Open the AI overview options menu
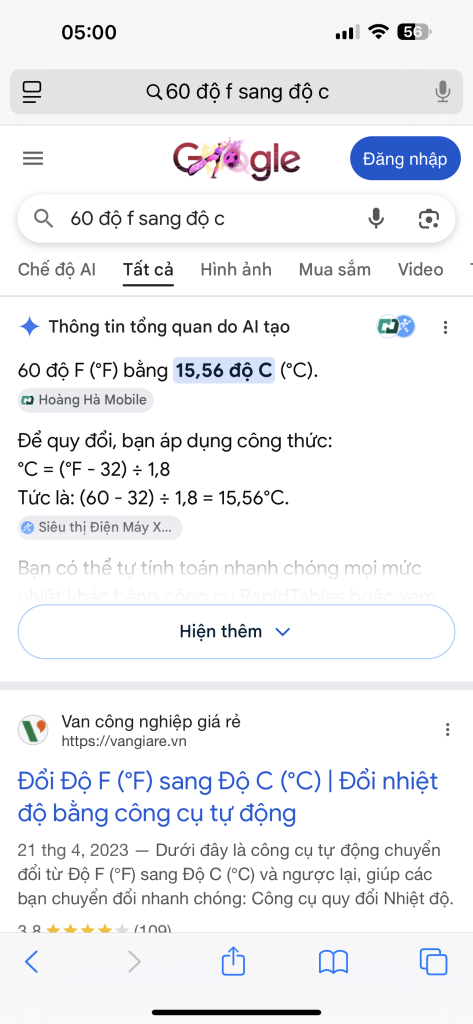Screen dimensions: 473x1024 click(x=446, y=327)
